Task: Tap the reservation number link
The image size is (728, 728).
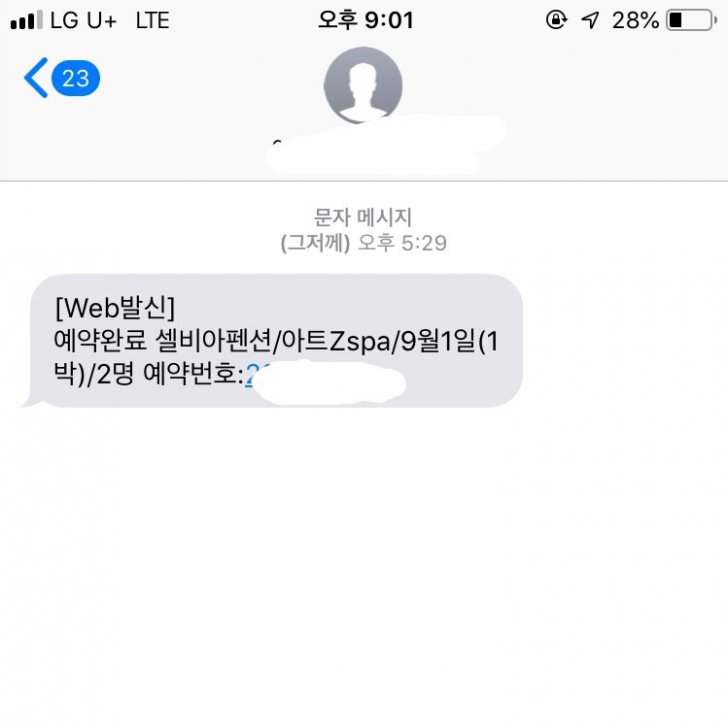Action: pos(254,378)
